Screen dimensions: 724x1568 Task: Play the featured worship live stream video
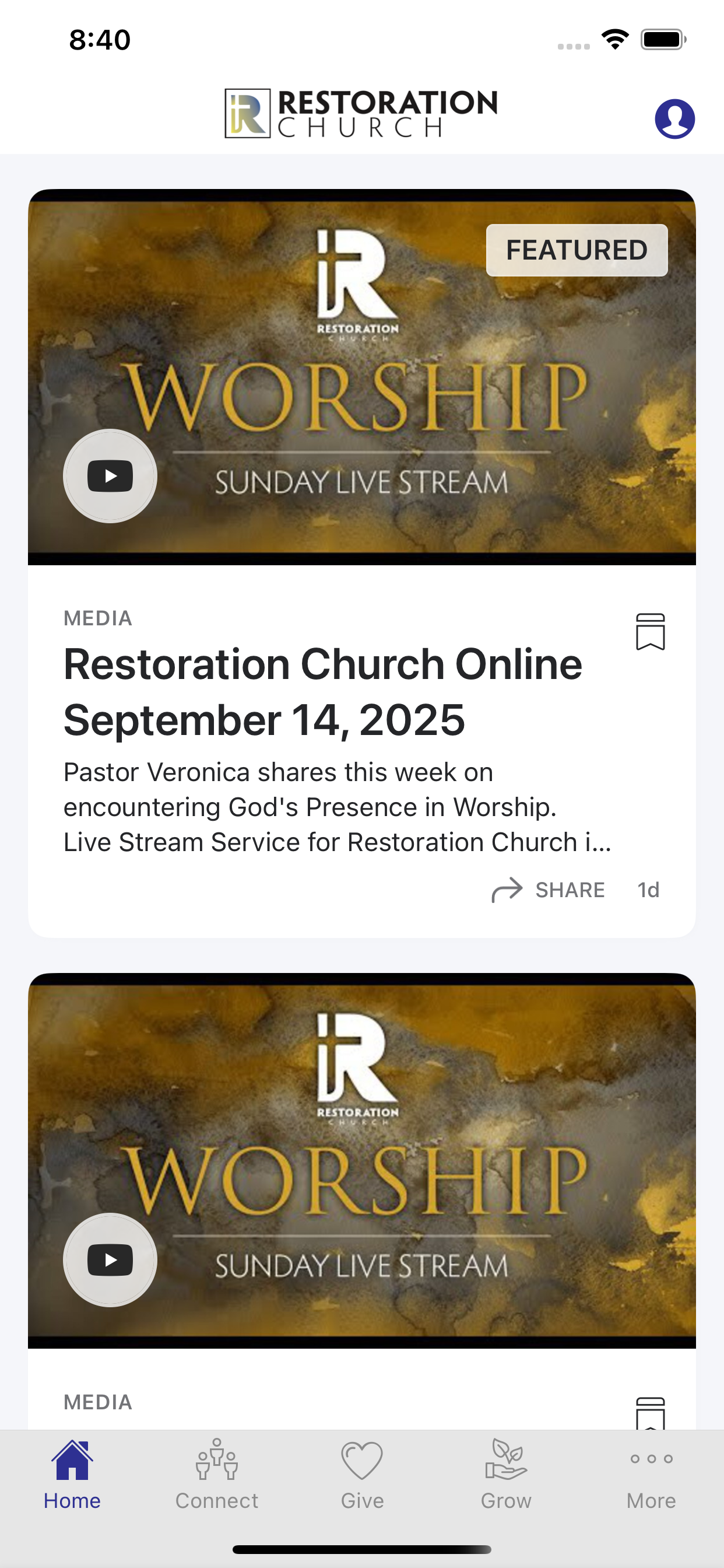(110, 475)
